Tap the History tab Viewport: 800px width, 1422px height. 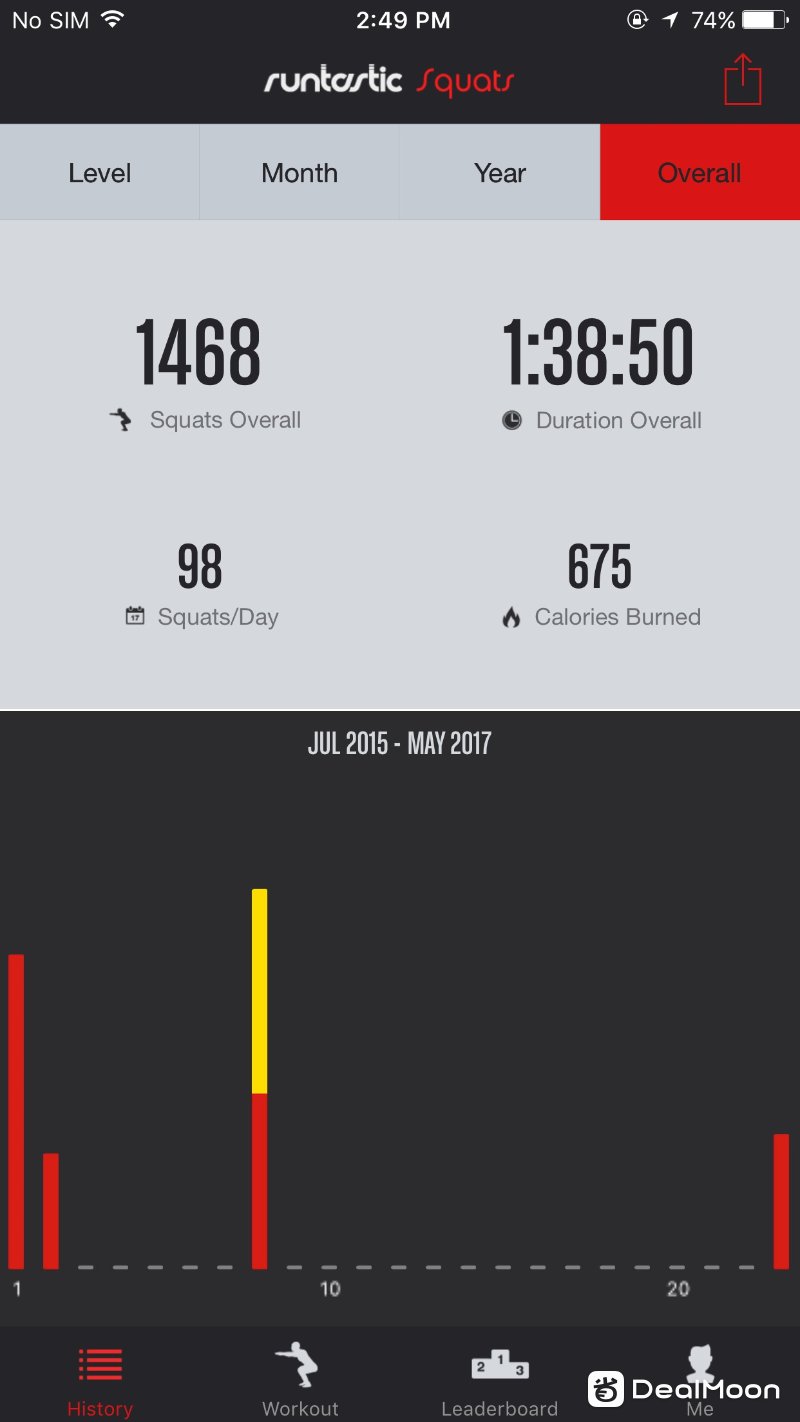point(100,1378)
